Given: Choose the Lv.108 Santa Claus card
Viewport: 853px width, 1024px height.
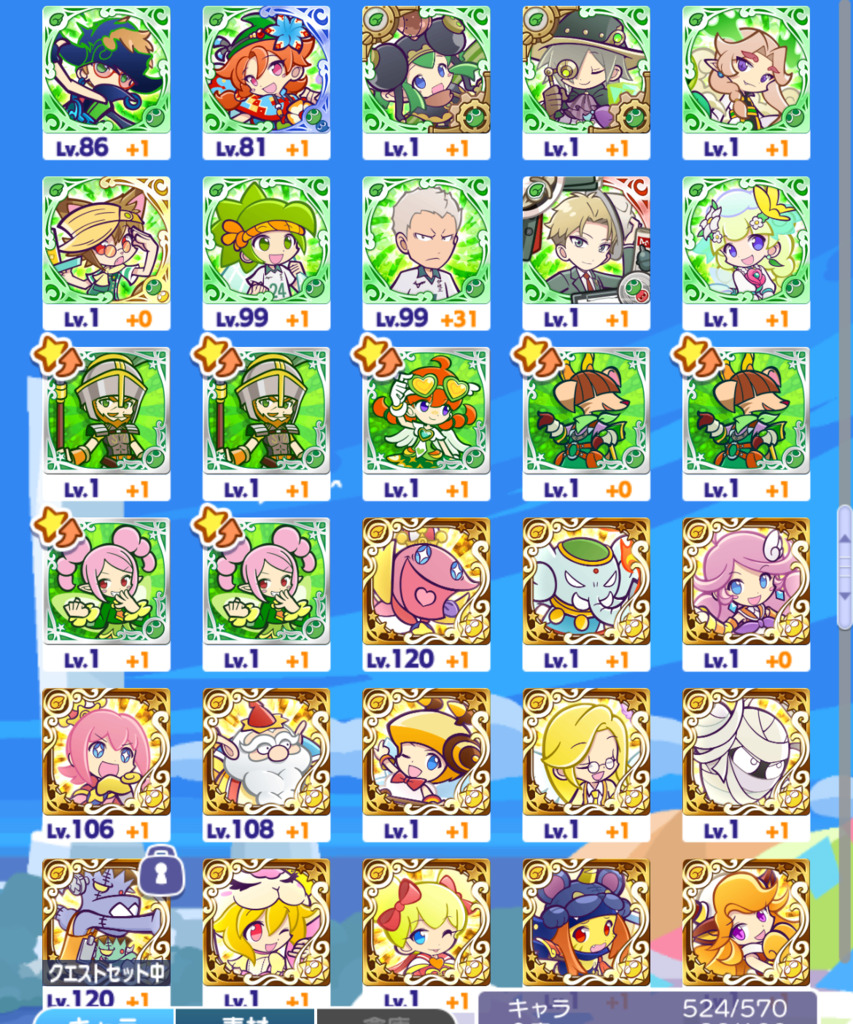Looking at the screenshot, I should 266,750.
